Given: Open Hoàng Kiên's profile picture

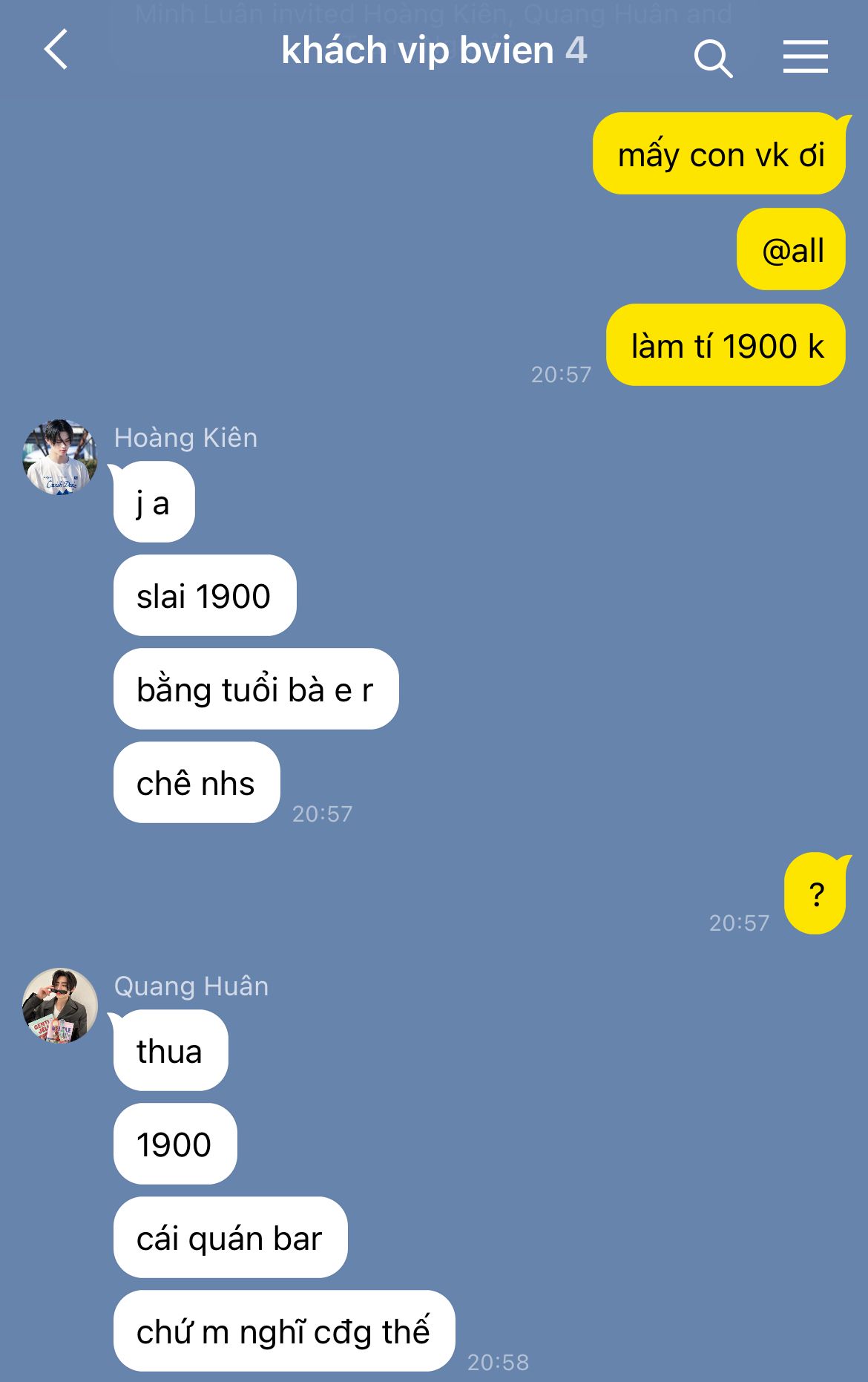Looking at the screenshot, I should pos(60,456).
